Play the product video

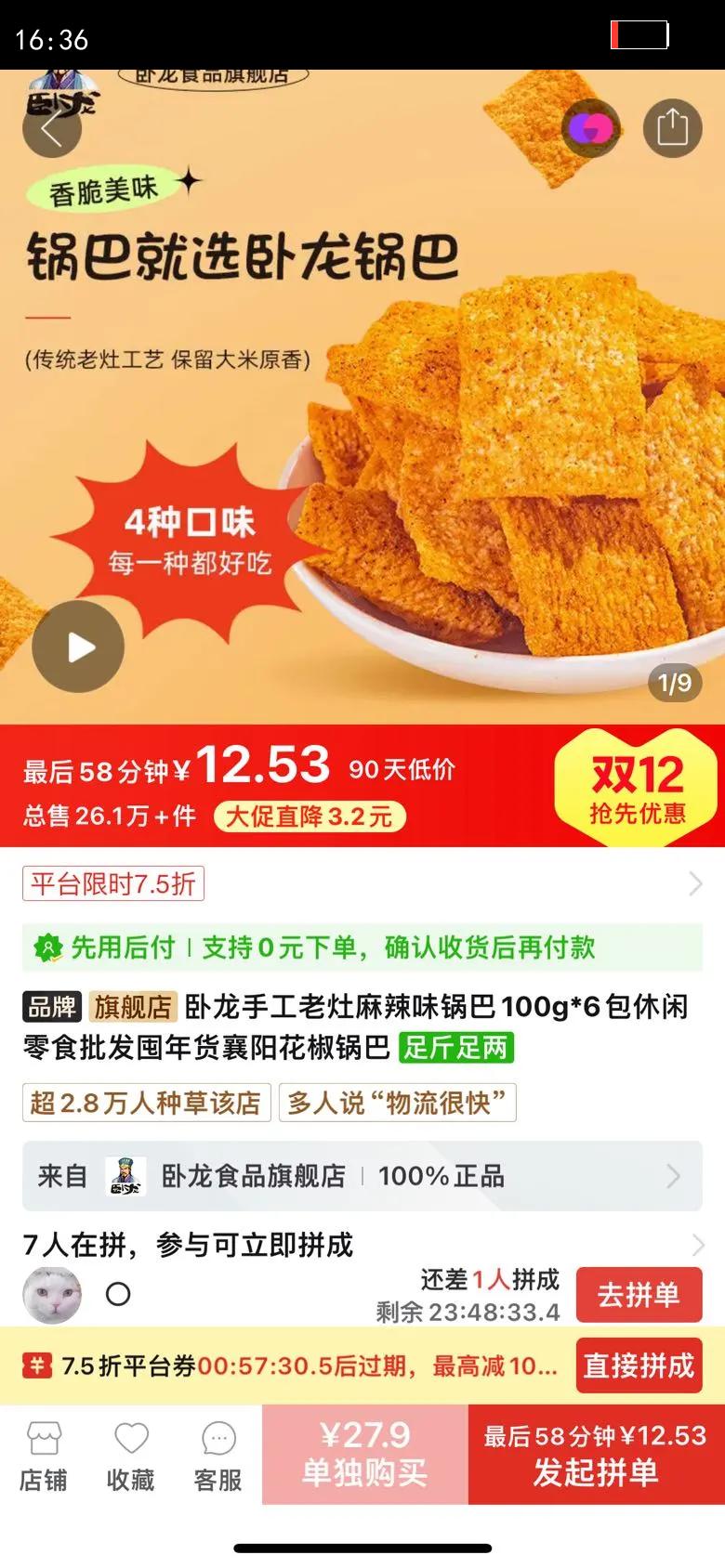[x=78, y=647]
